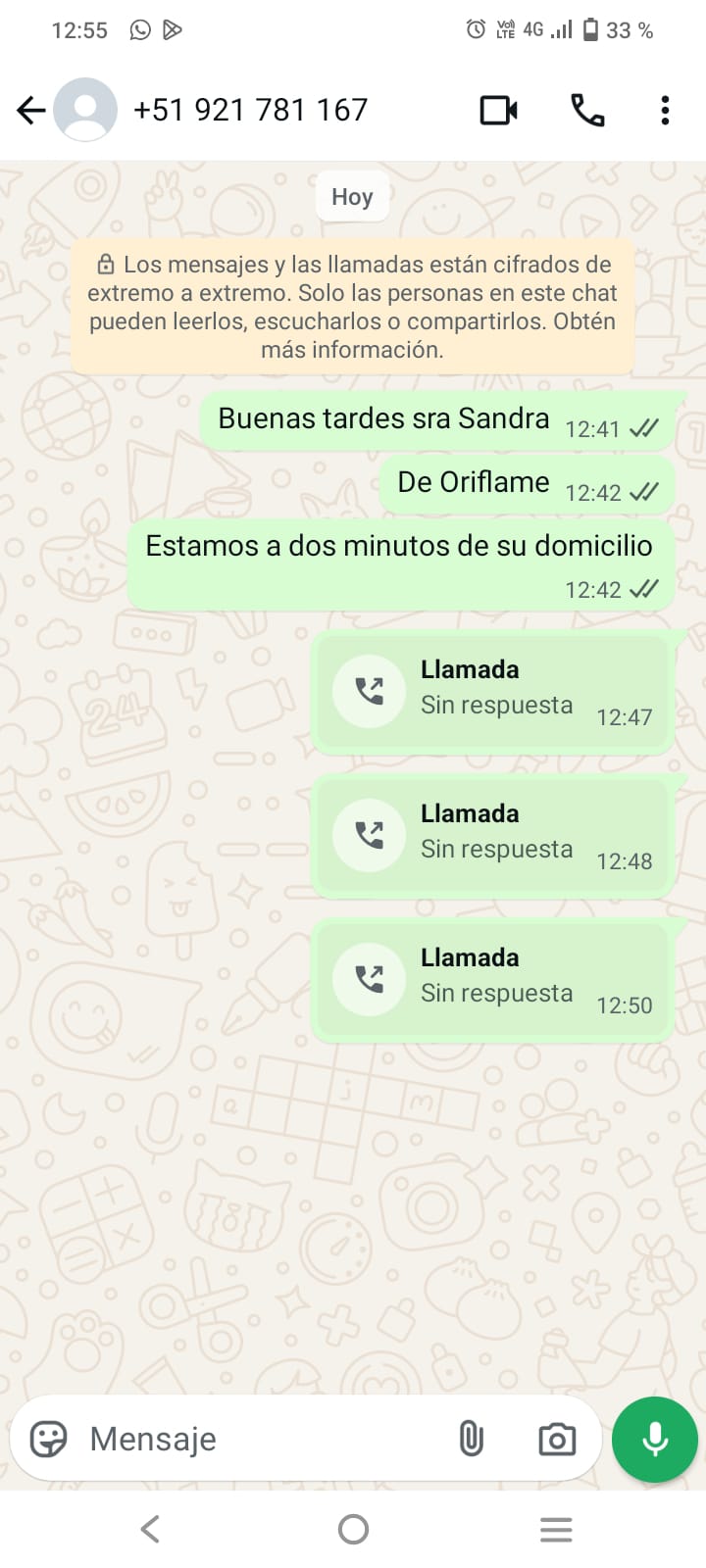
Task: Open the camera from the message bar
Action: pyautogui.click(x=557, y=1439)
